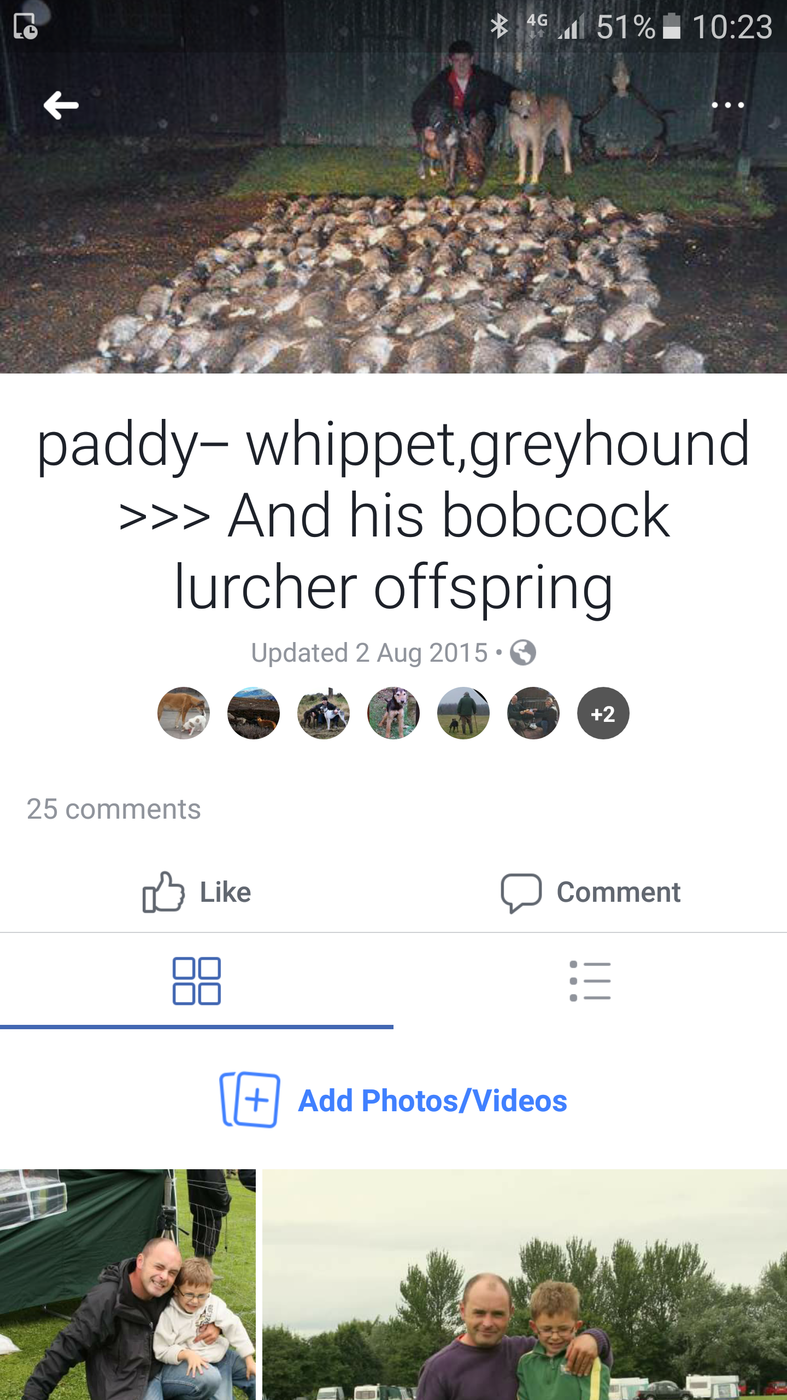The image size is (787, 1400).
Task: Like this album
Action: [x=197, y=892]
